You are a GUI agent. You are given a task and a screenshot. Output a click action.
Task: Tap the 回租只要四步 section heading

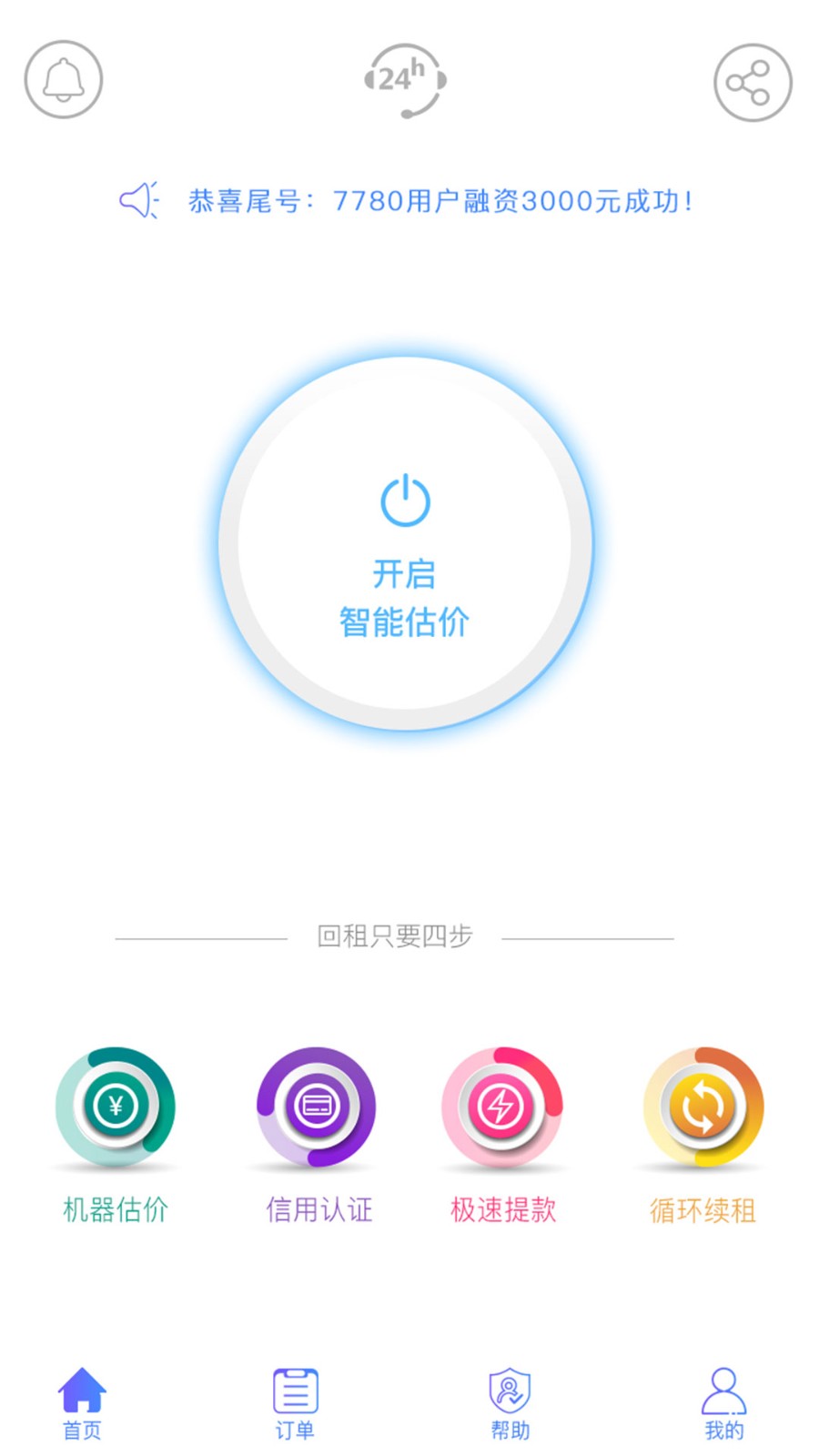(395, 935)
